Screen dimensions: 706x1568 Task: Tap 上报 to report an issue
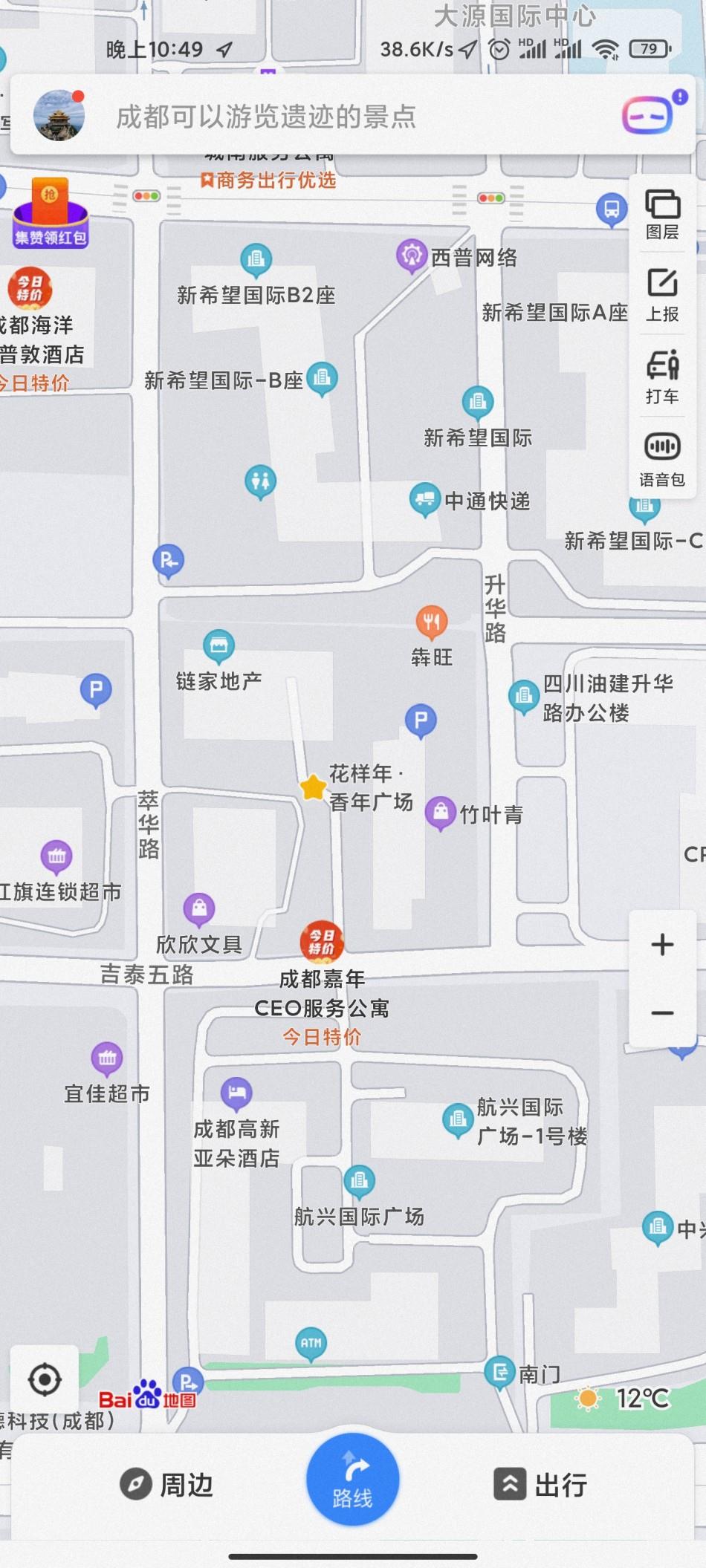click(x=662, y=295)
